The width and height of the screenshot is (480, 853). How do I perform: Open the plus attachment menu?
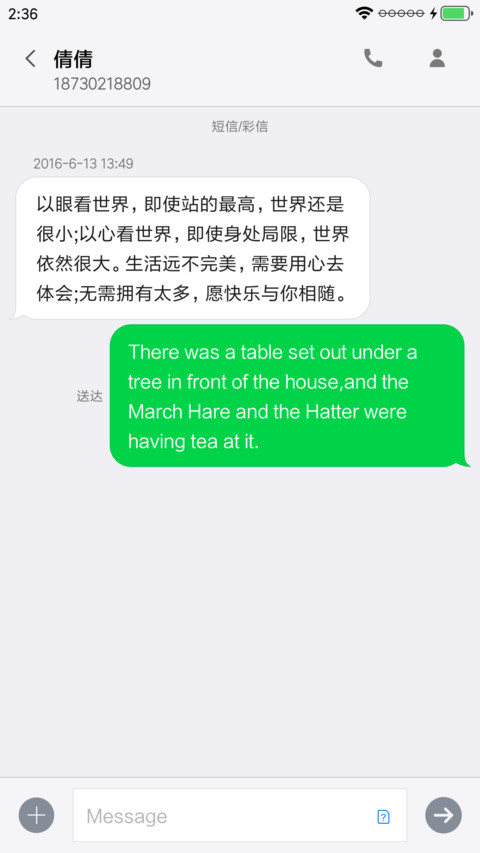pyautogui.click(x=36, y=815)
